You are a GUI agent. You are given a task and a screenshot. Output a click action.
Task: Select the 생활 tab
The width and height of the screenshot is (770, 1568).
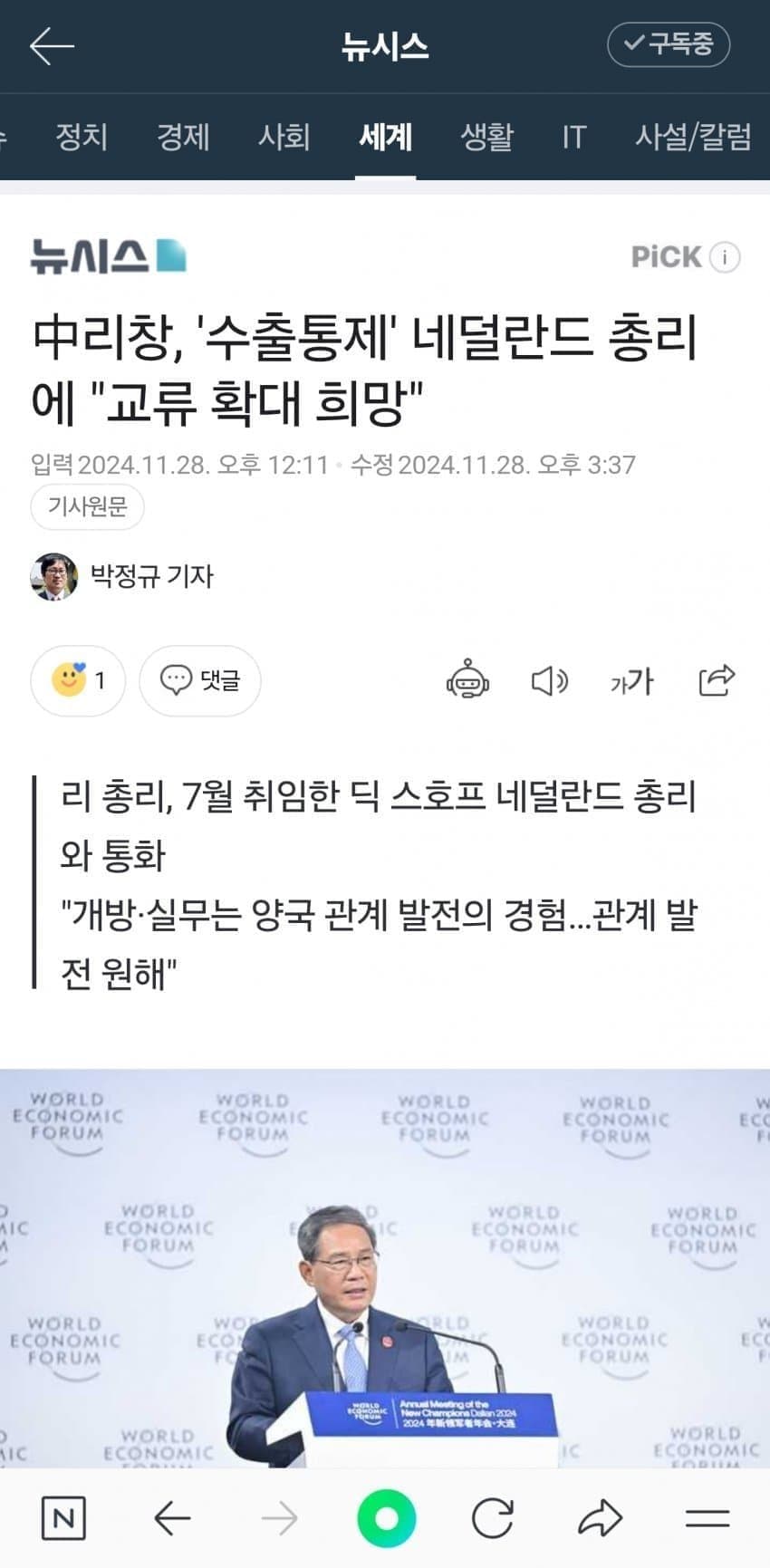[486, 137]
